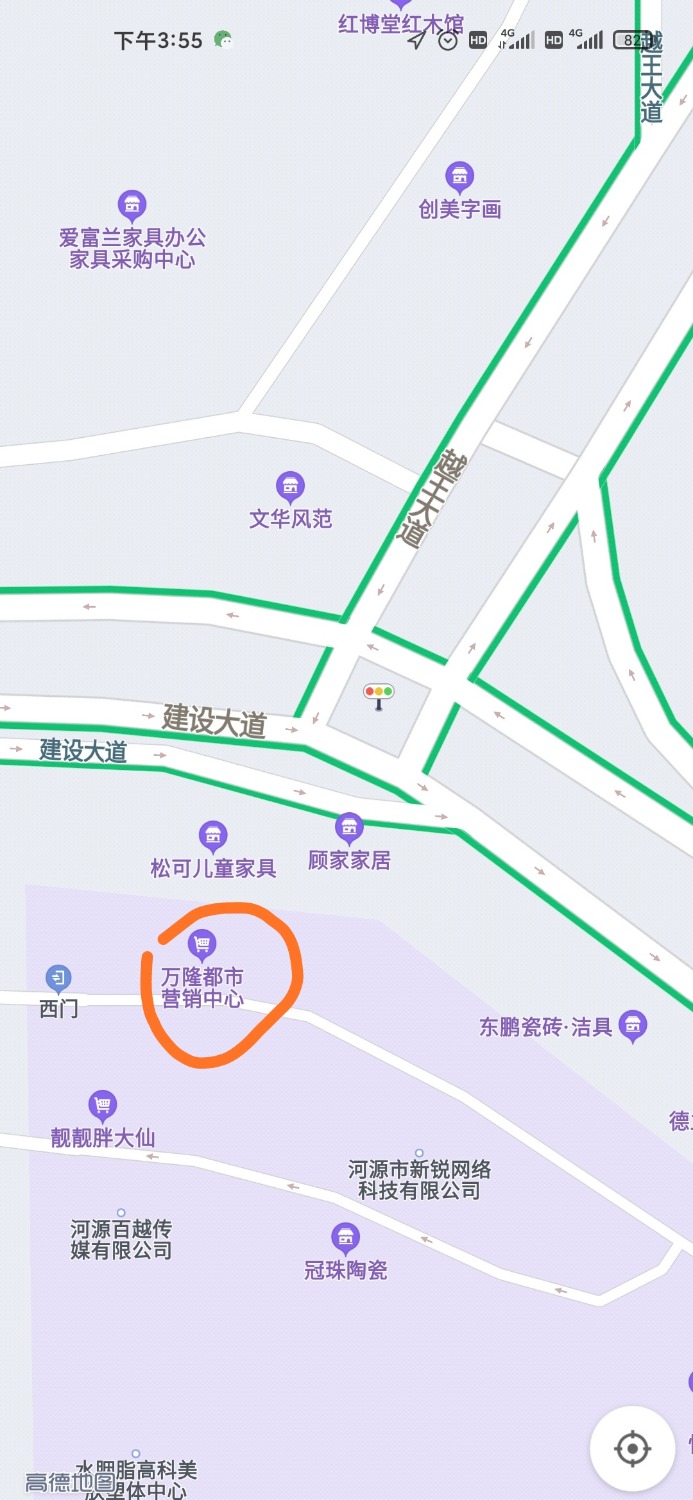Tap the 松可儿童家具 place marker

coord(212,836)
